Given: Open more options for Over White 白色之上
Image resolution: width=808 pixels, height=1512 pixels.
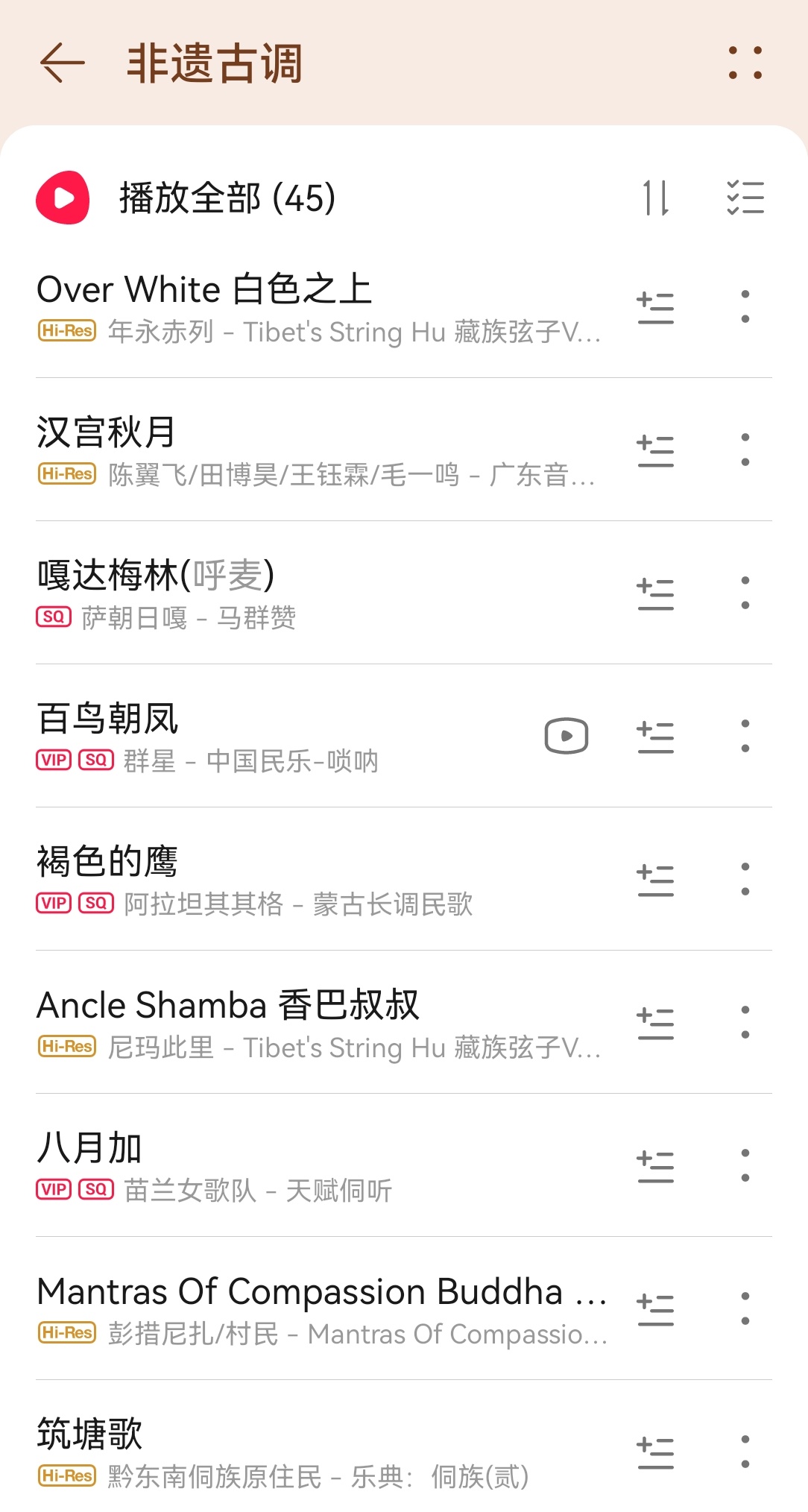Looking at the screenshot, I should point(745,306).
